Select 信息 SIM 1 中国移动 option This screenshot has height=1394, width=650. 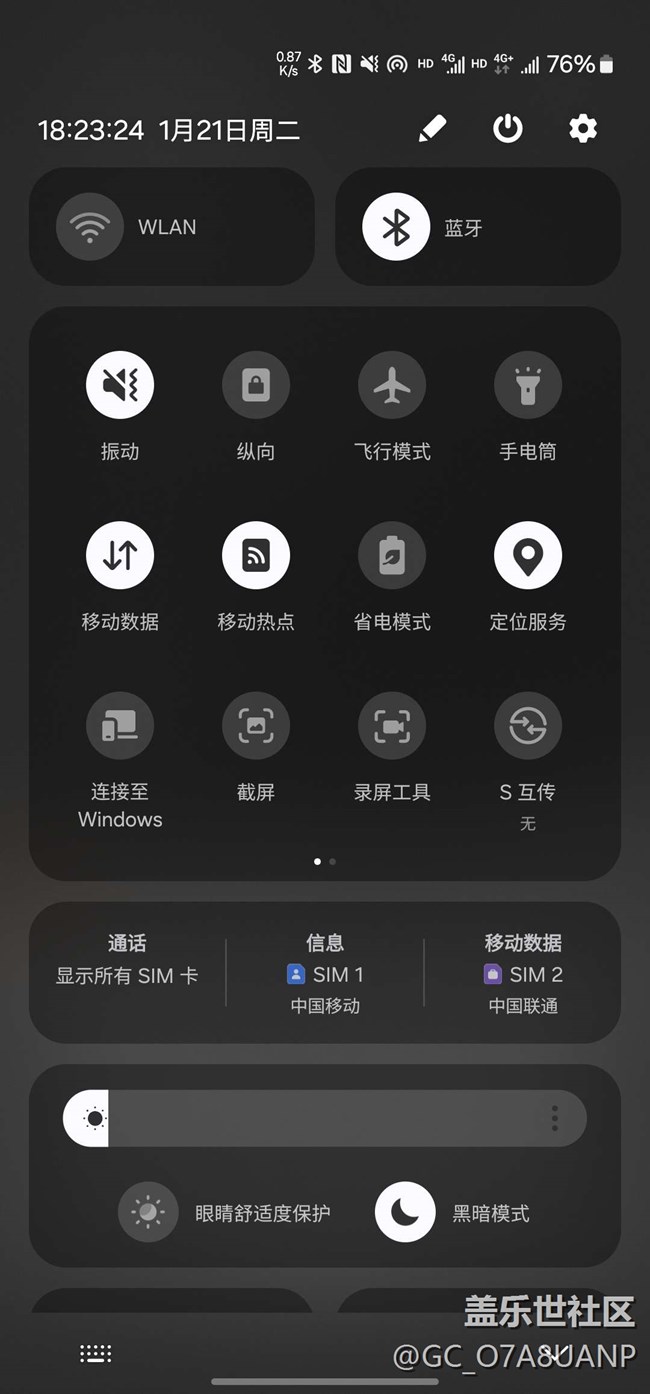click(325, 974)
